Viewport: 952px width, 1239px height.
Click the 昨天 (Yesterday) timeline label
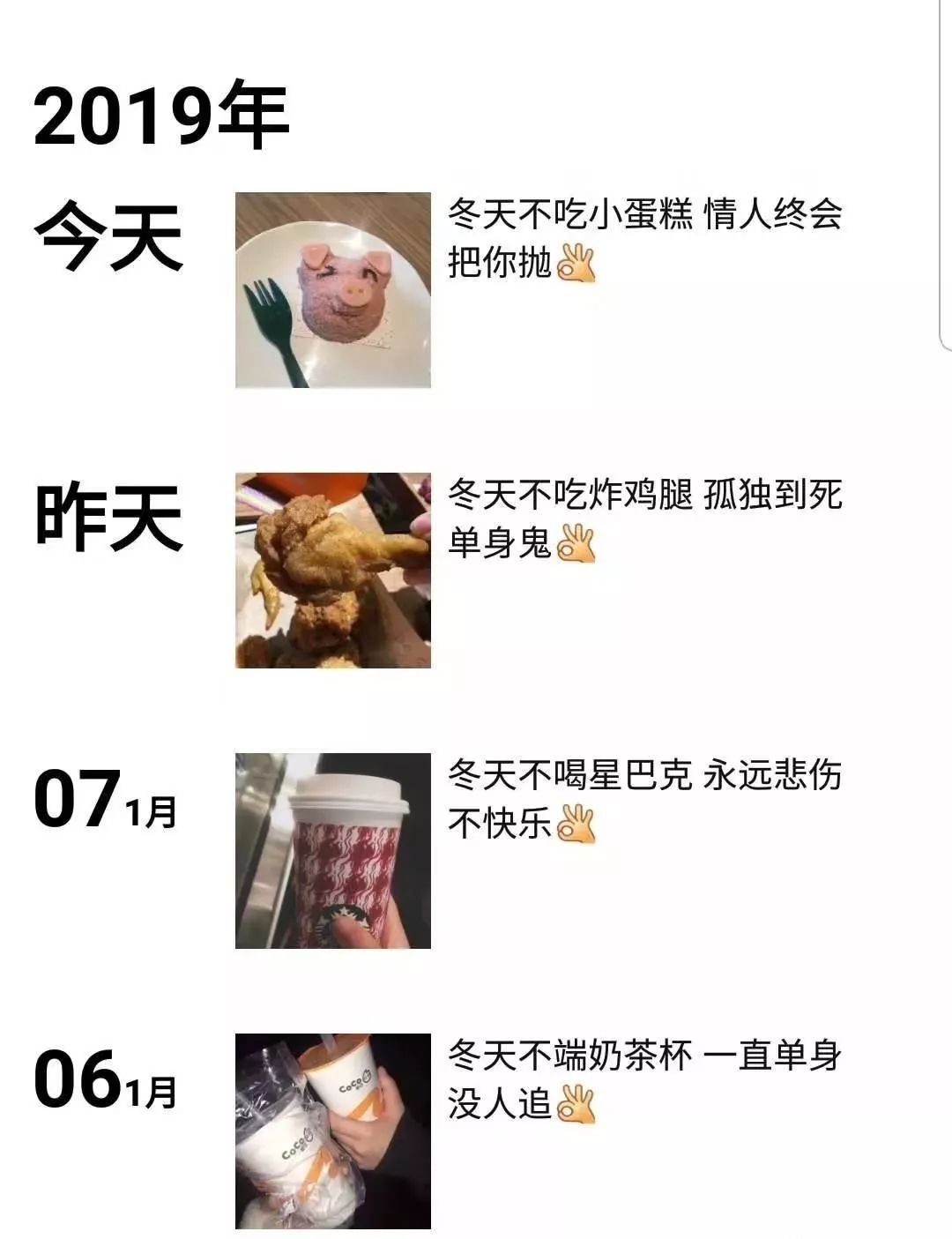110,516
